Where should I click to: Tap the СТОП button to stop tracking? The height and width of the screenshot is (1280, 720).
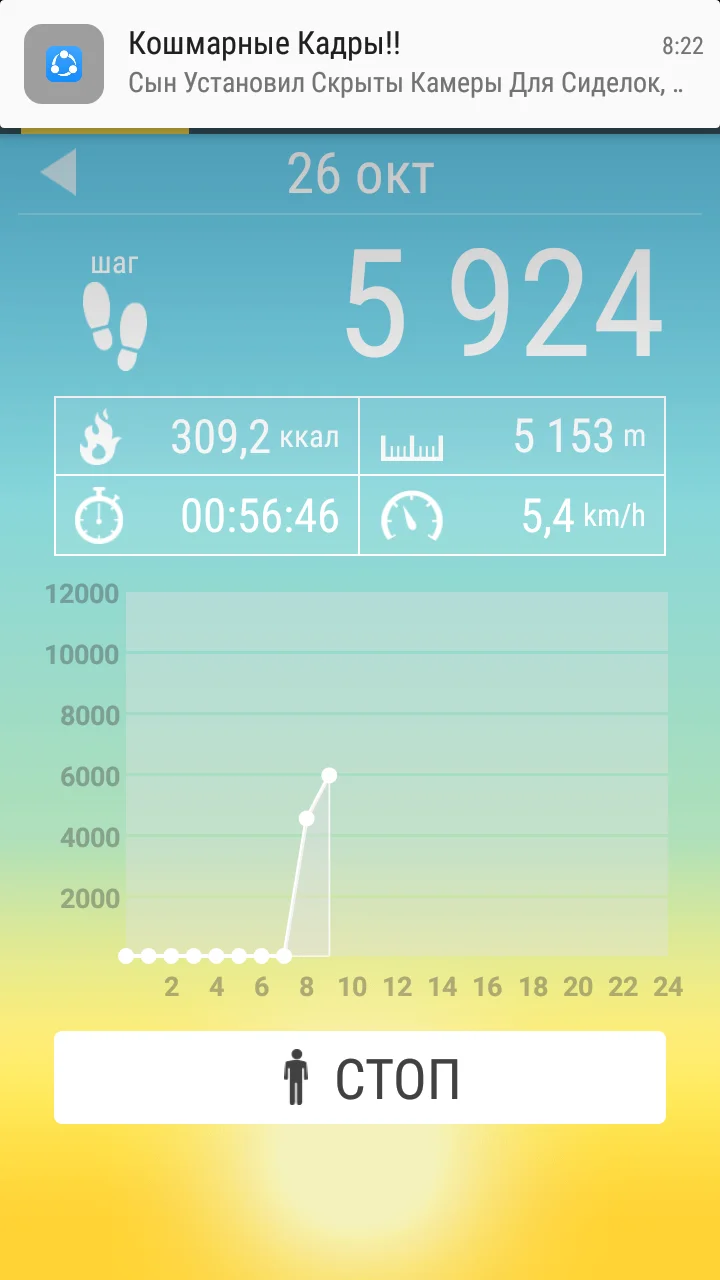point(360,1078)
